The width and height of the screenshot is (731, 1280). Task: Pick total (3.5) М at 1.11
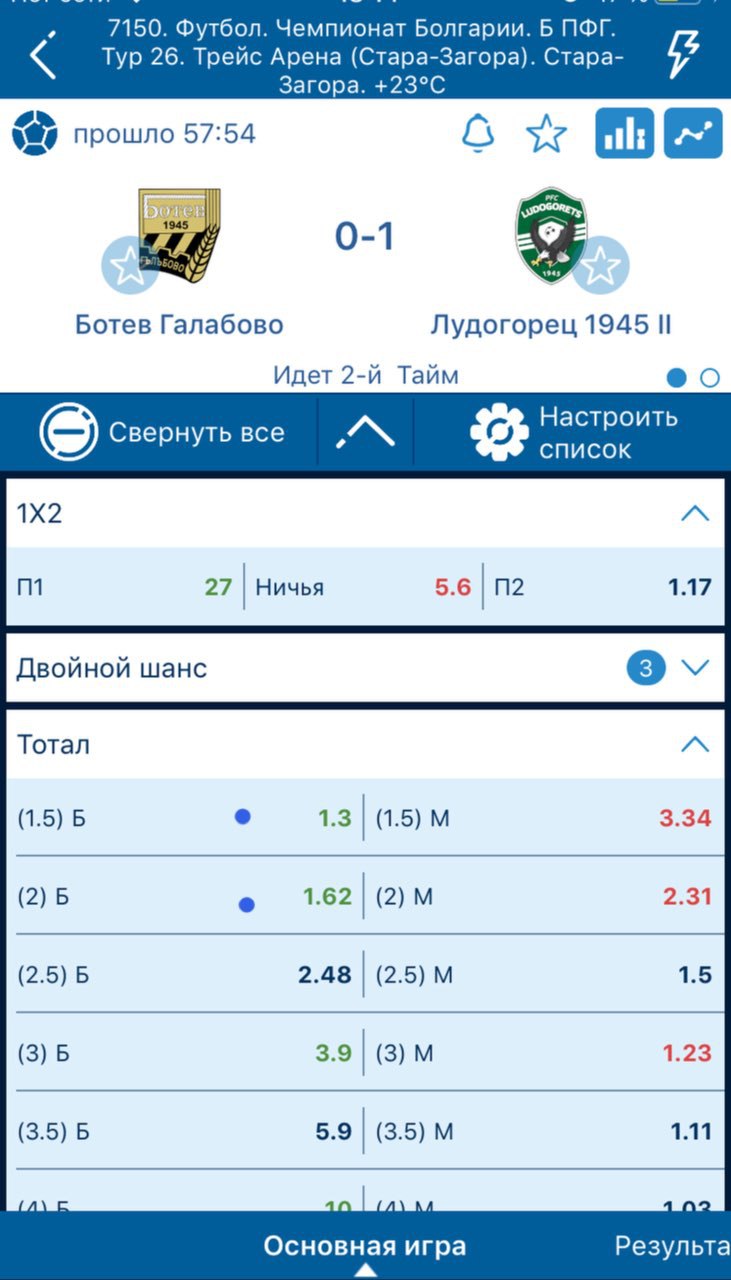tap(544, 1132)
